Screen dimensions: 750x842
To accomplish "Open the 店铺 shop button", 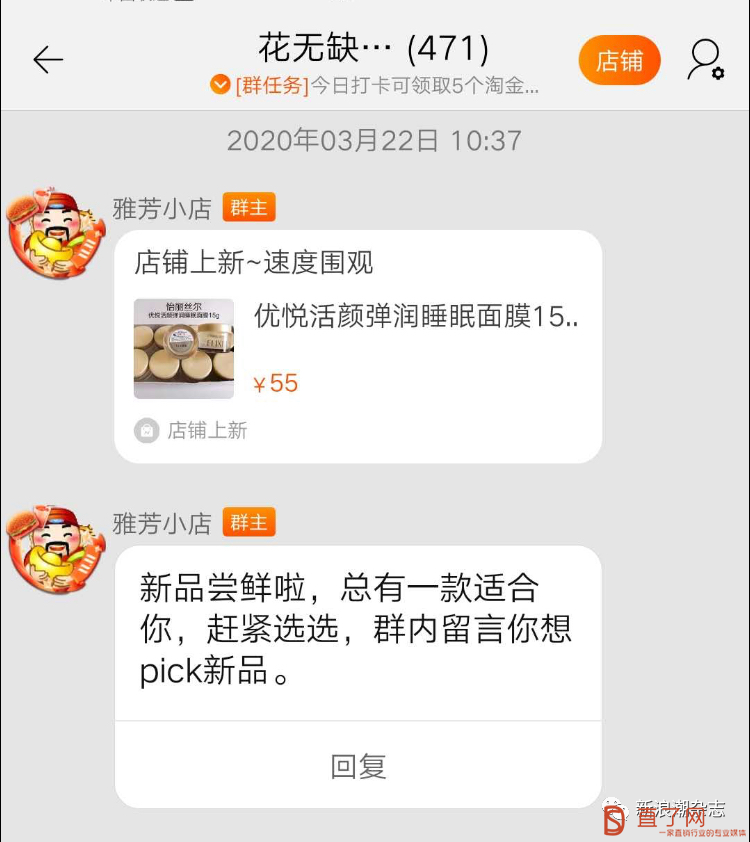I will 619,61.
